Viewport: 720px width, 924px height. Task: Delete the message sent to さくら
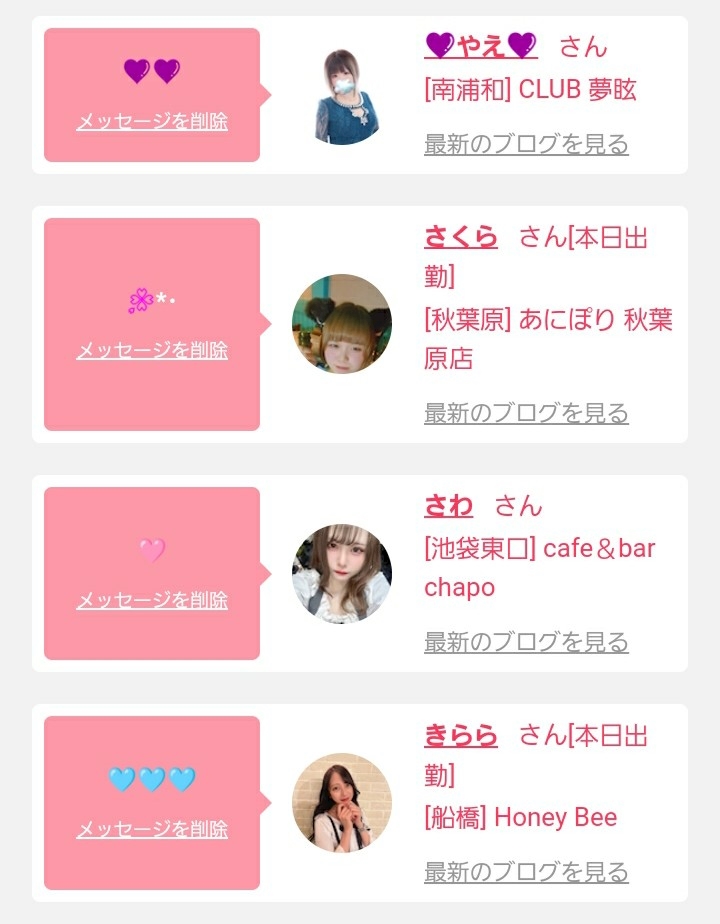152,351
